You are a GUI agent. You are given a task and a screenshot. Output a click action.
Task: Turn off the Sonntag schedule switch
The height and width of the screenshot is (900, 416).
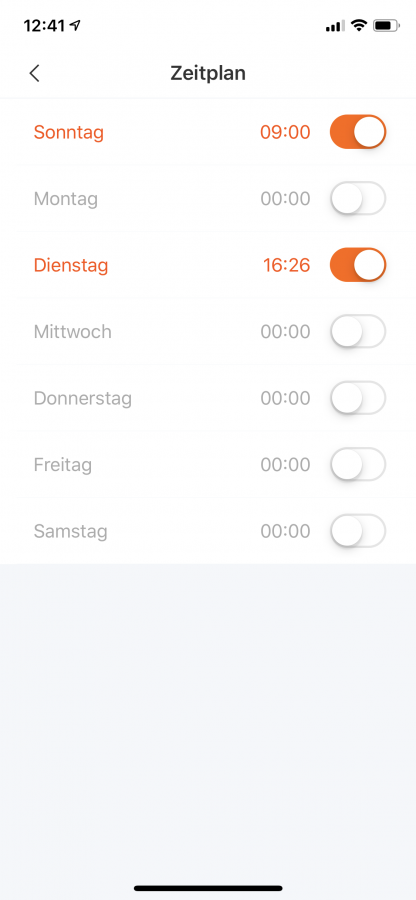[358, 132]
